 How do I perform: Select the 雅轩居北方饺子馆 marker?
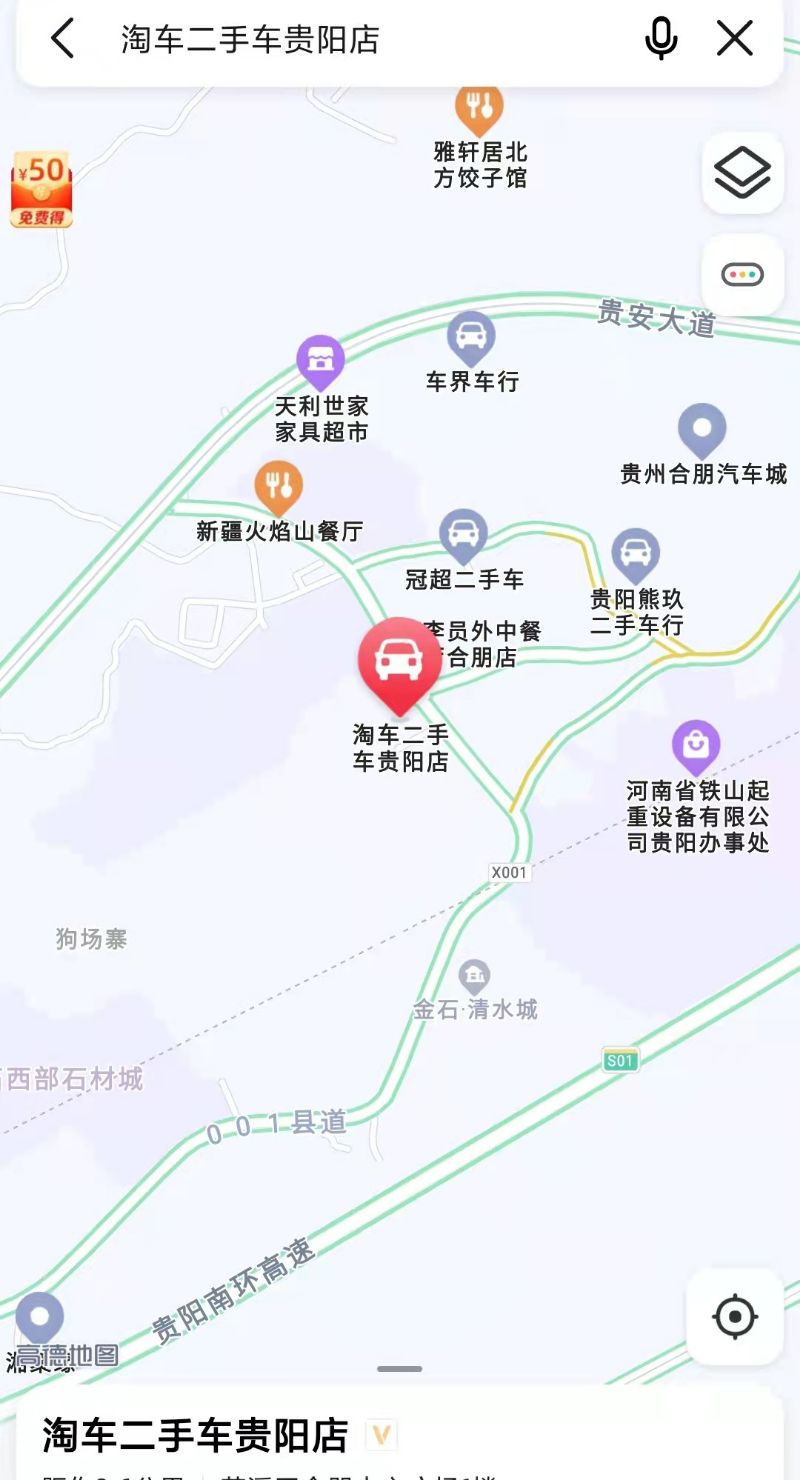coord(479,108)
